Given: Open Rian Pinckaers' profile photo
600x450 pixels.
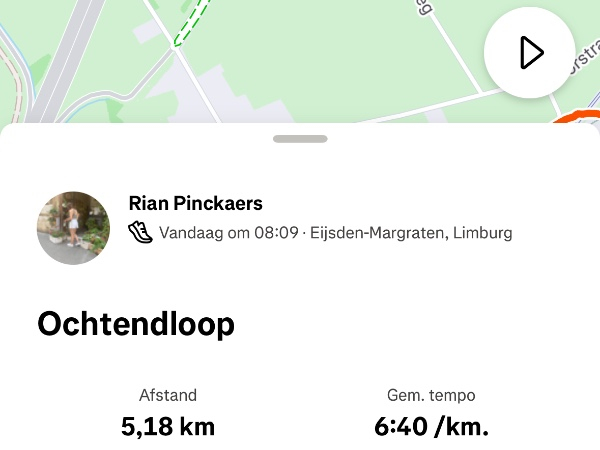Looking at the screenshot, I should [x=73, y=228].
